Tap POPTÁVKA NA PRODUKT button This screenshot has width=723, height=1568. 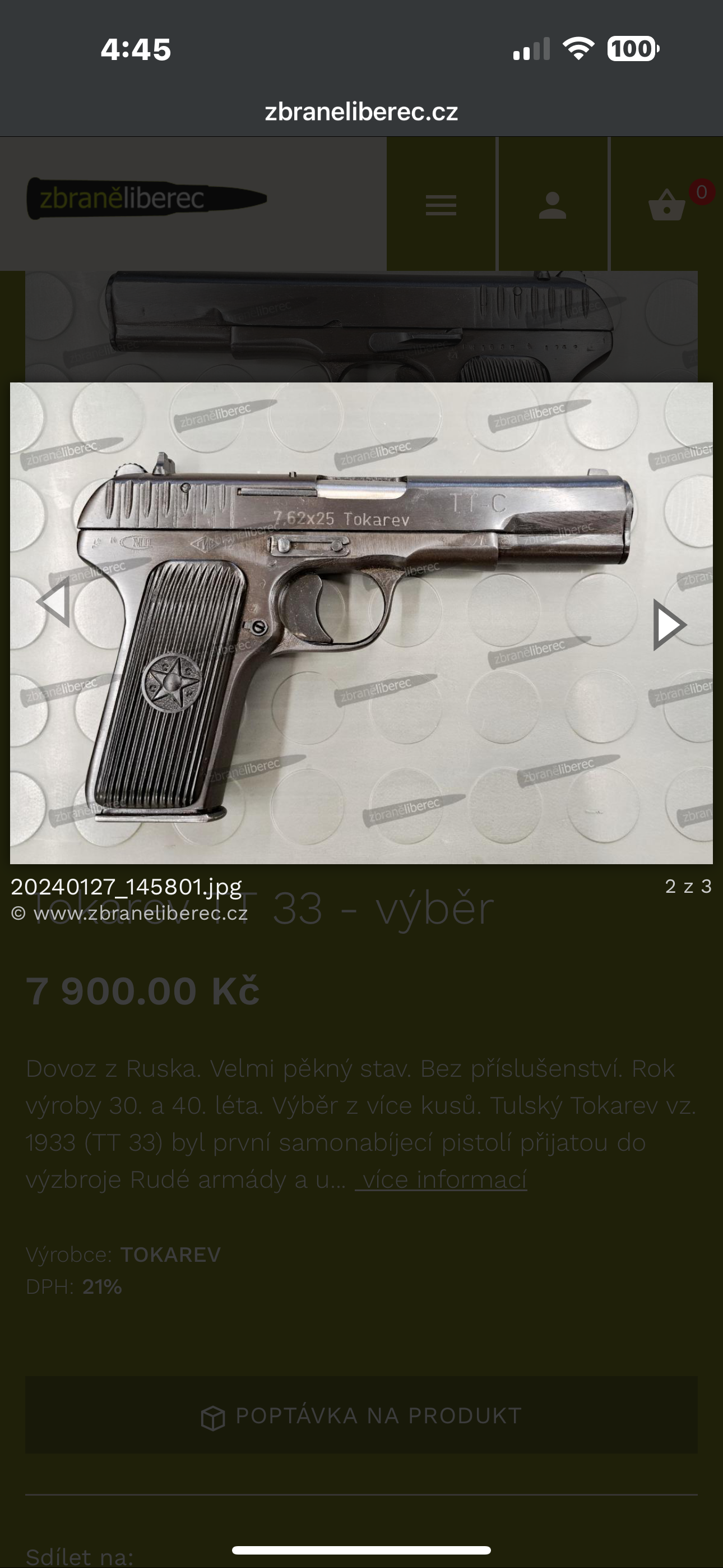(x=361, y=1416)
